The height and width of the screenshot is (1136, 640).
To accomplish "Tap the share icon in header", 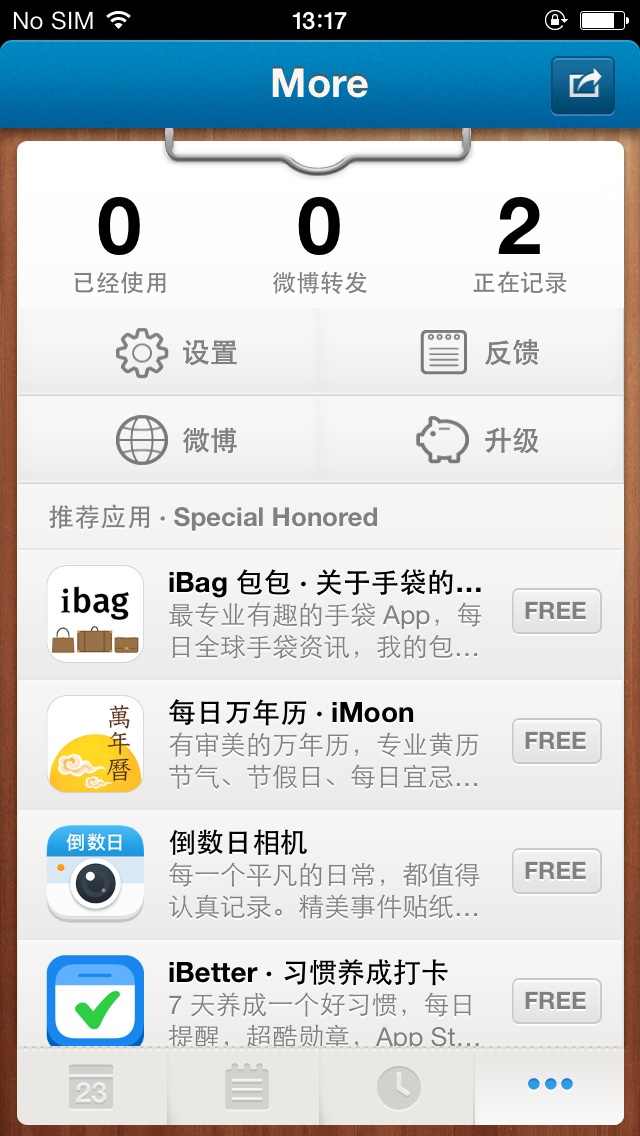I will tap(583, 84).
